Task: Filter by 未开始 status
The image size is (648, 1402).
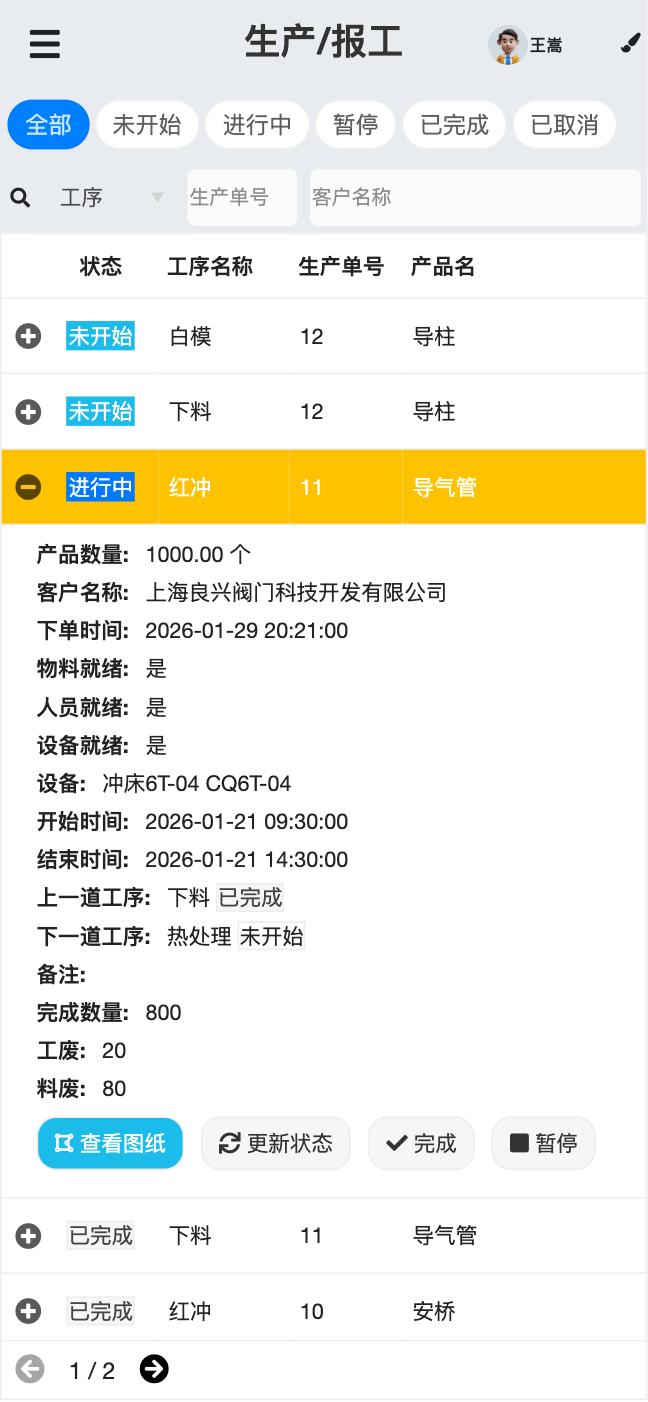Action: [x=147, y=125]
